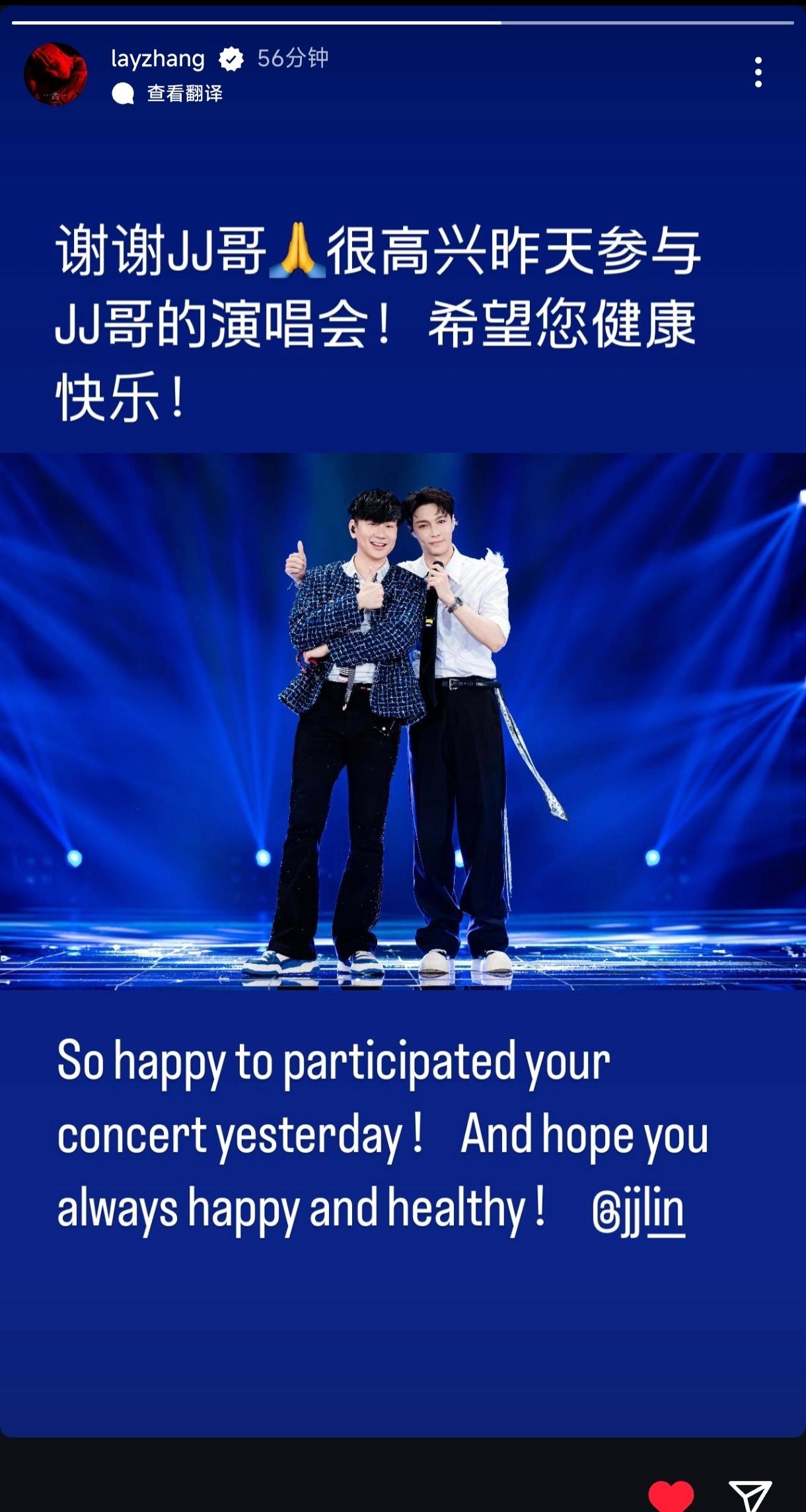806x1512 pixels.
Task: Open the three-dot overflow menu
Action: point(758,72)
